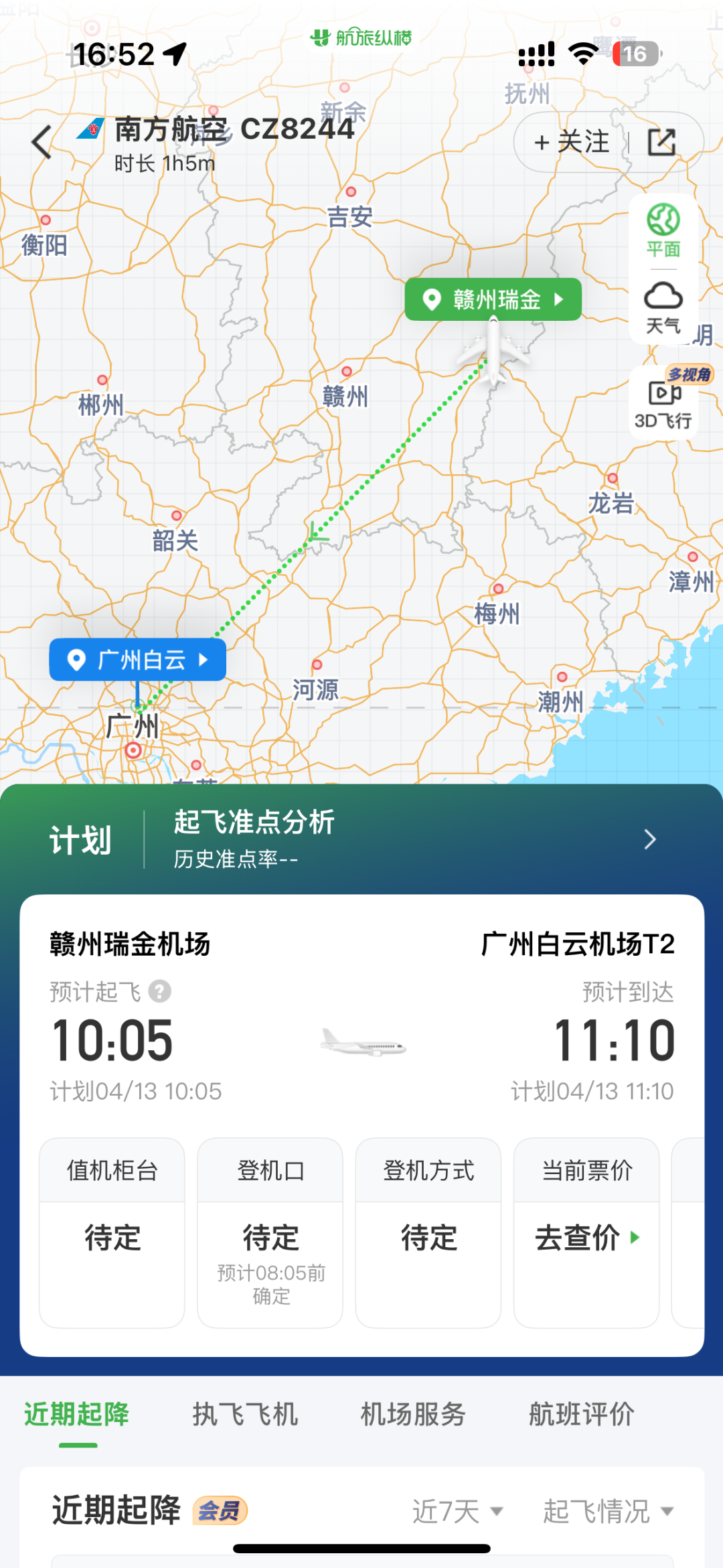Share flight CZ8244 via share icon

point(661,142)
